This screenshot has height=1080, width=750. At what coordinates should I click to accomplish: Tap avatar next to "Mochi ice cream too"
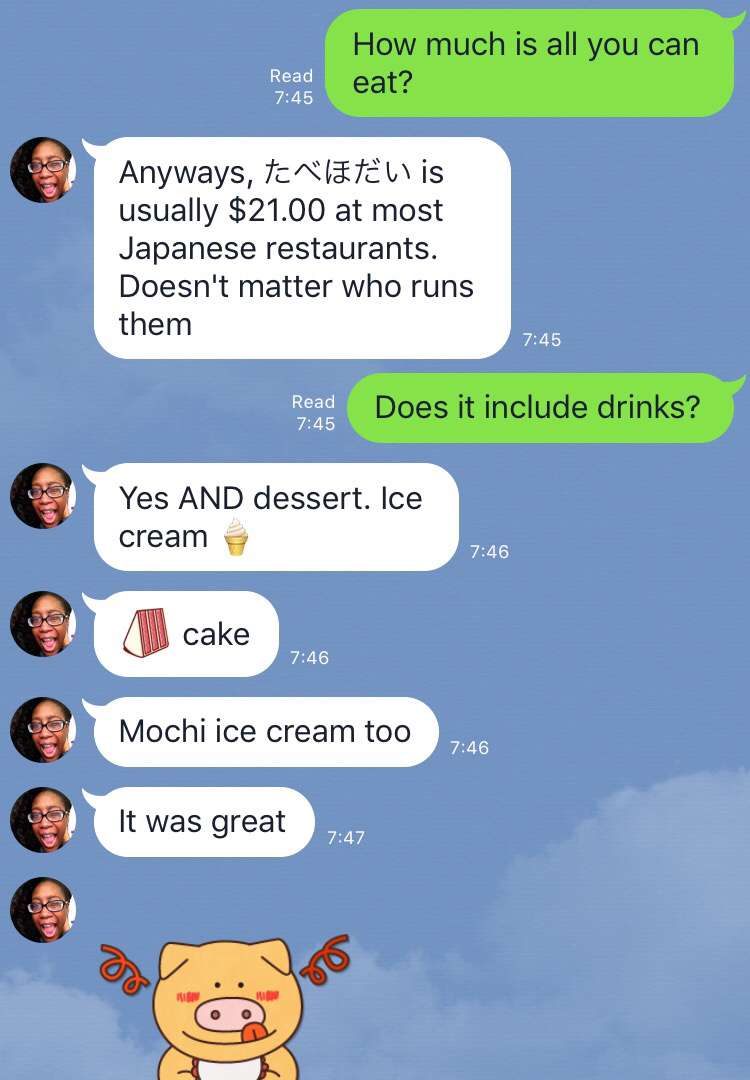pos(43,730)
